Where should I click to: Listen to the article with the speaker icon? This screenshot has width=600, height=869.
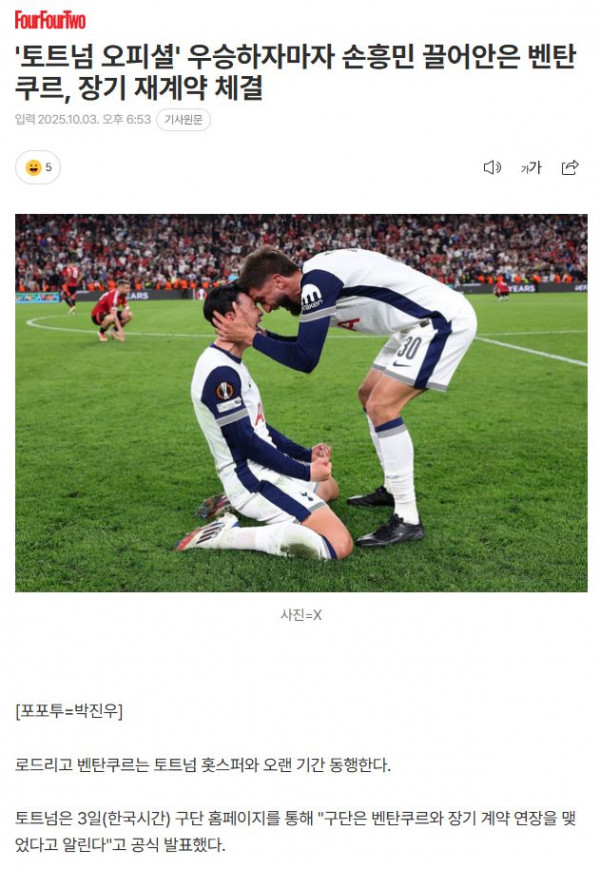pyautogui.click(x=492, y=167)
